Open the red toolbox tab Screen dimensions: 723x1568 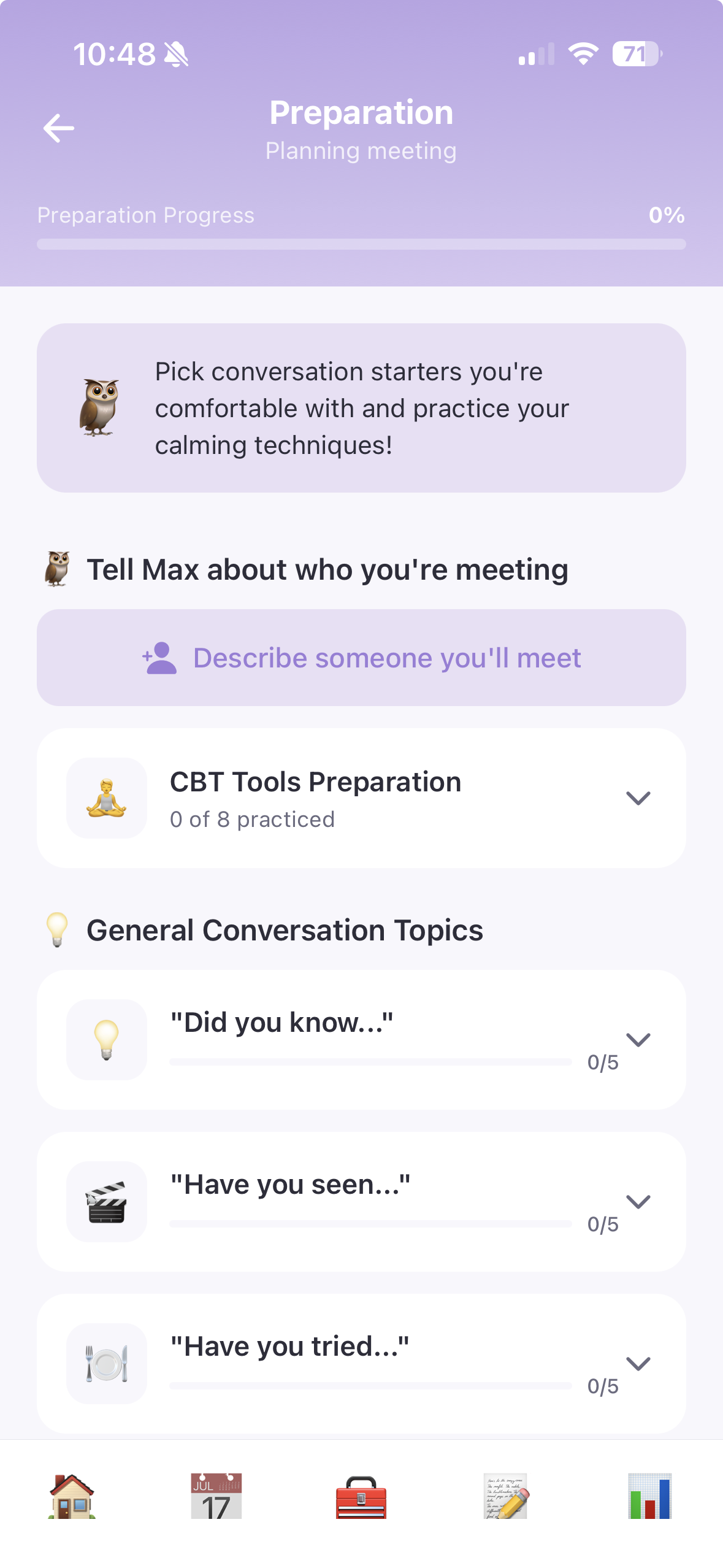[361, 1497]
